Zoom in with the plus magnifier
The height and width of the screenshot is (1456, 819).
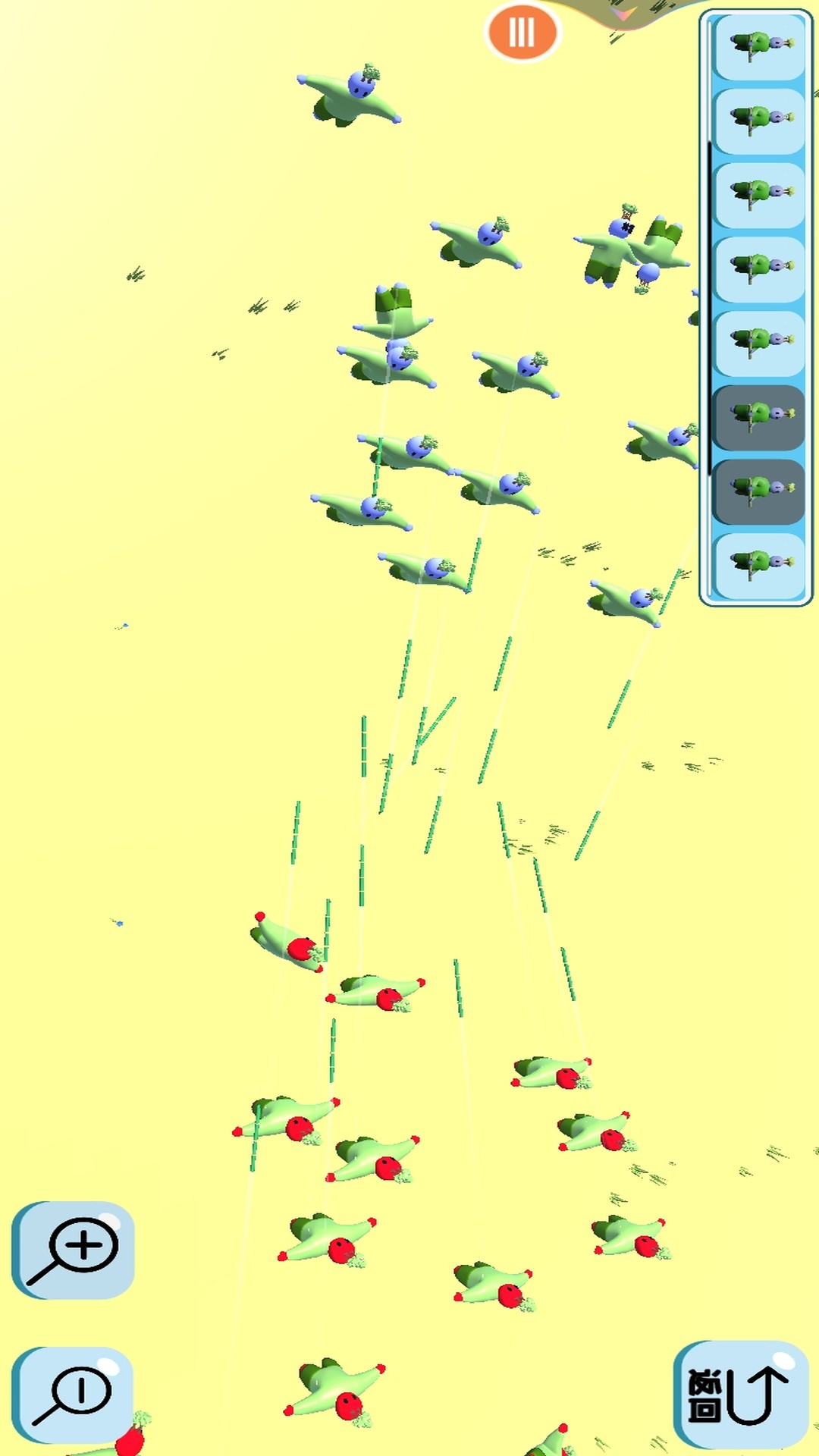pyautogui.click(x=74, y=1250)
